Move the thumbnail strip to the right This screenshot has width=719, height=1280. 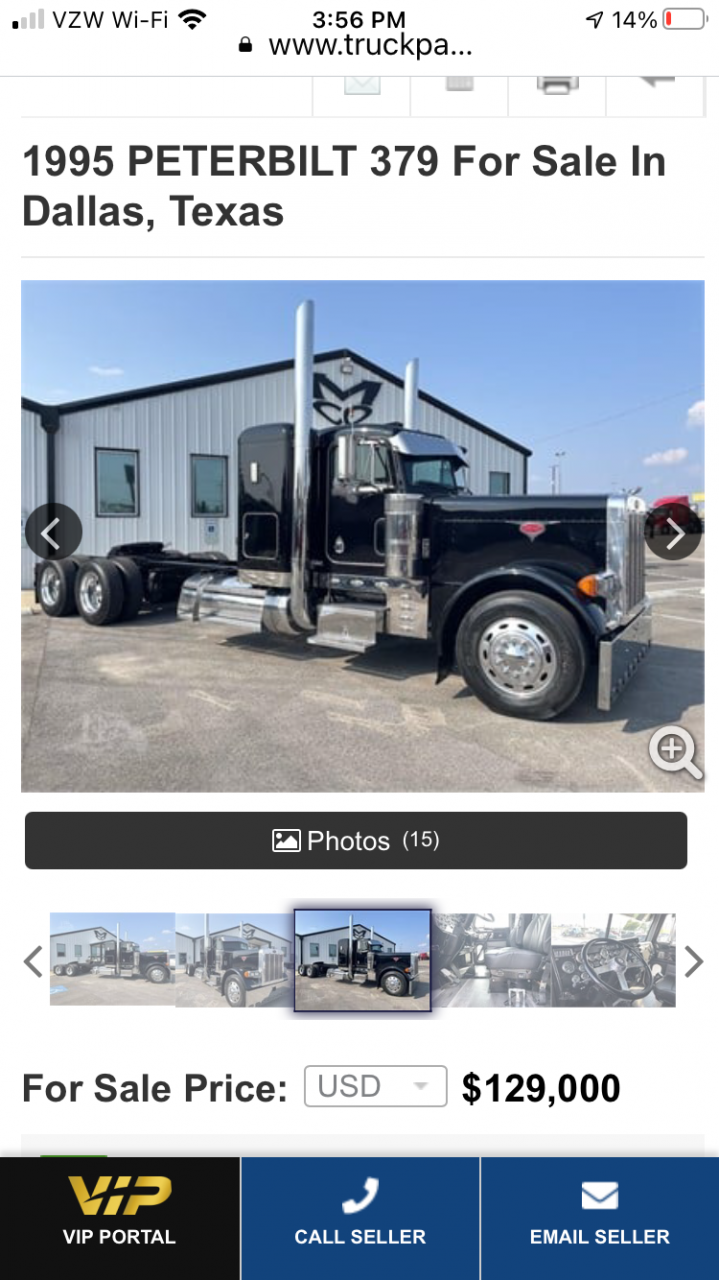tap(693, 962)
